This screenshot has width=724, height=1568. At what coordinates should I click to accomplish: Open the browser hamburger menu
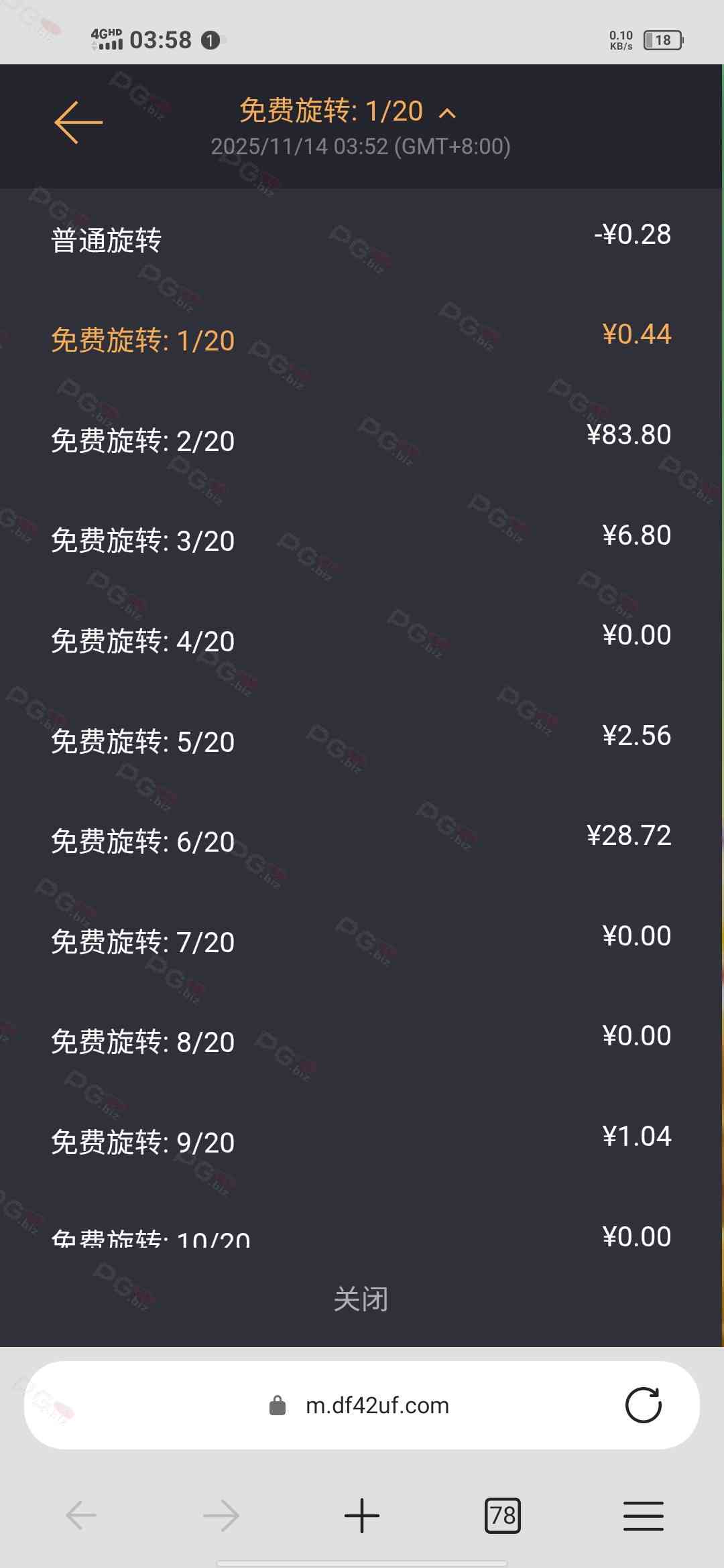643,1516
